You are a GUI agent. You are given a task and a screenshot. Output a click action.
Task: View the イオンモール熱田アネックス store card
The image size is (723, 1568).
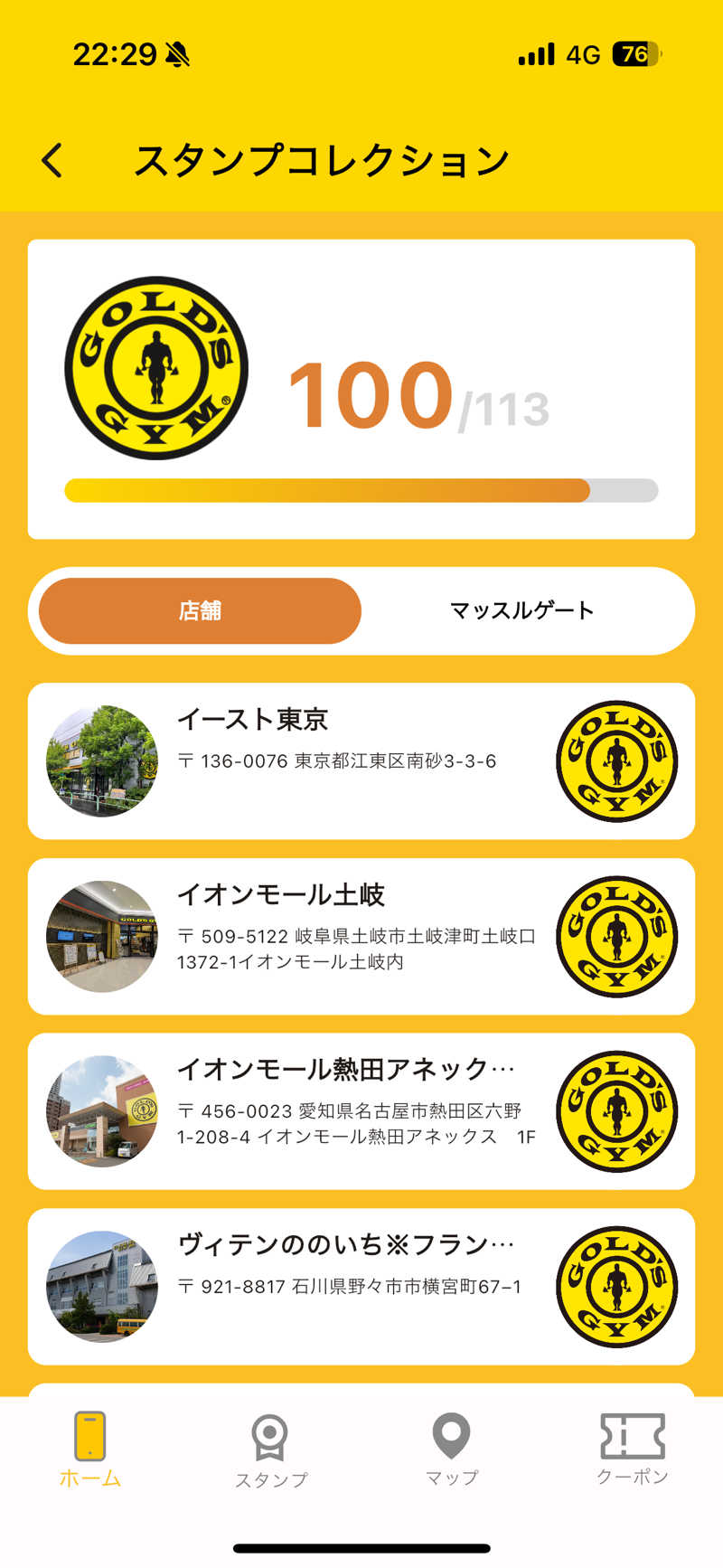pyautogui.click(x=361, y=1111)
